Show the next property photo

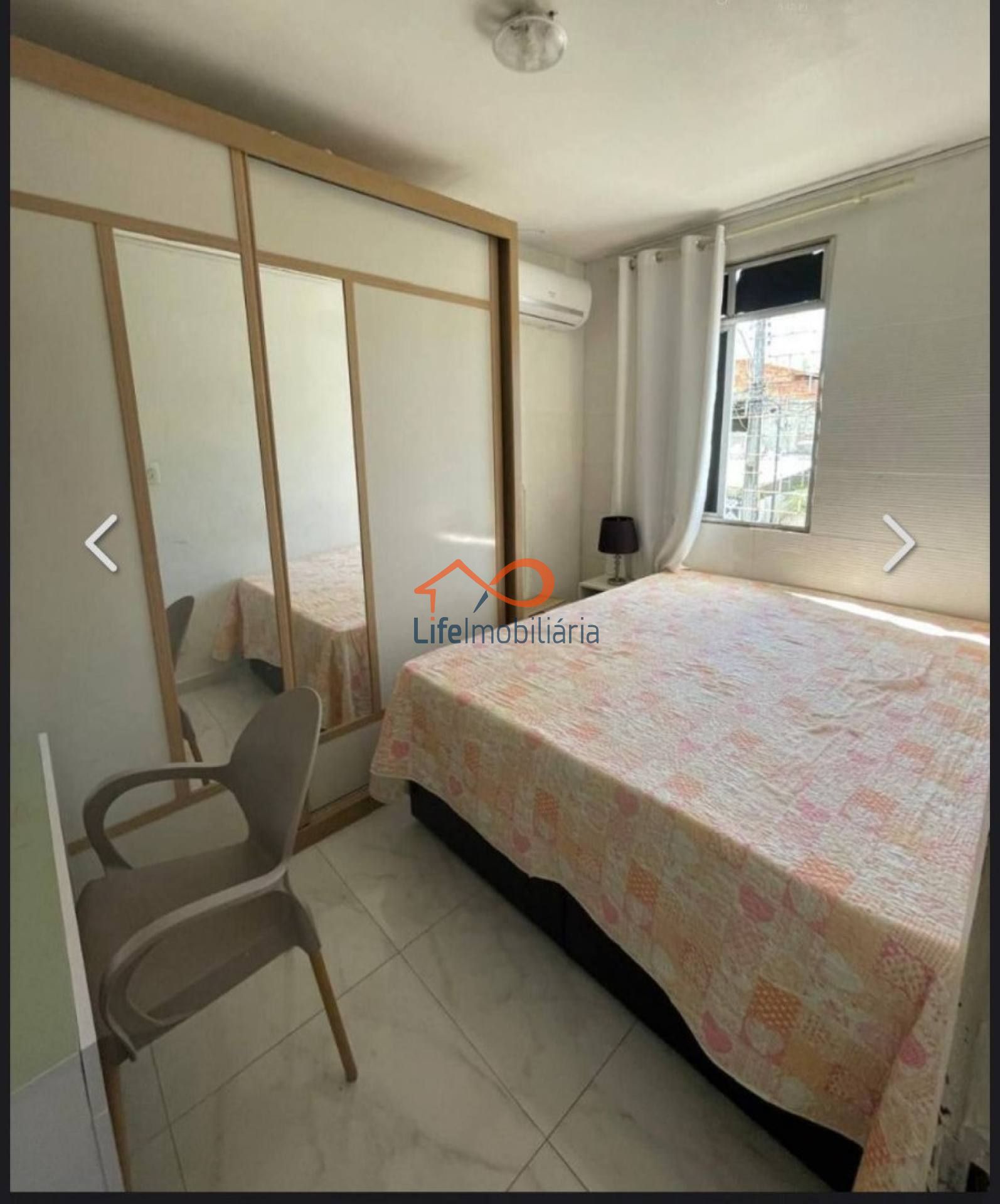pos(898,543)
